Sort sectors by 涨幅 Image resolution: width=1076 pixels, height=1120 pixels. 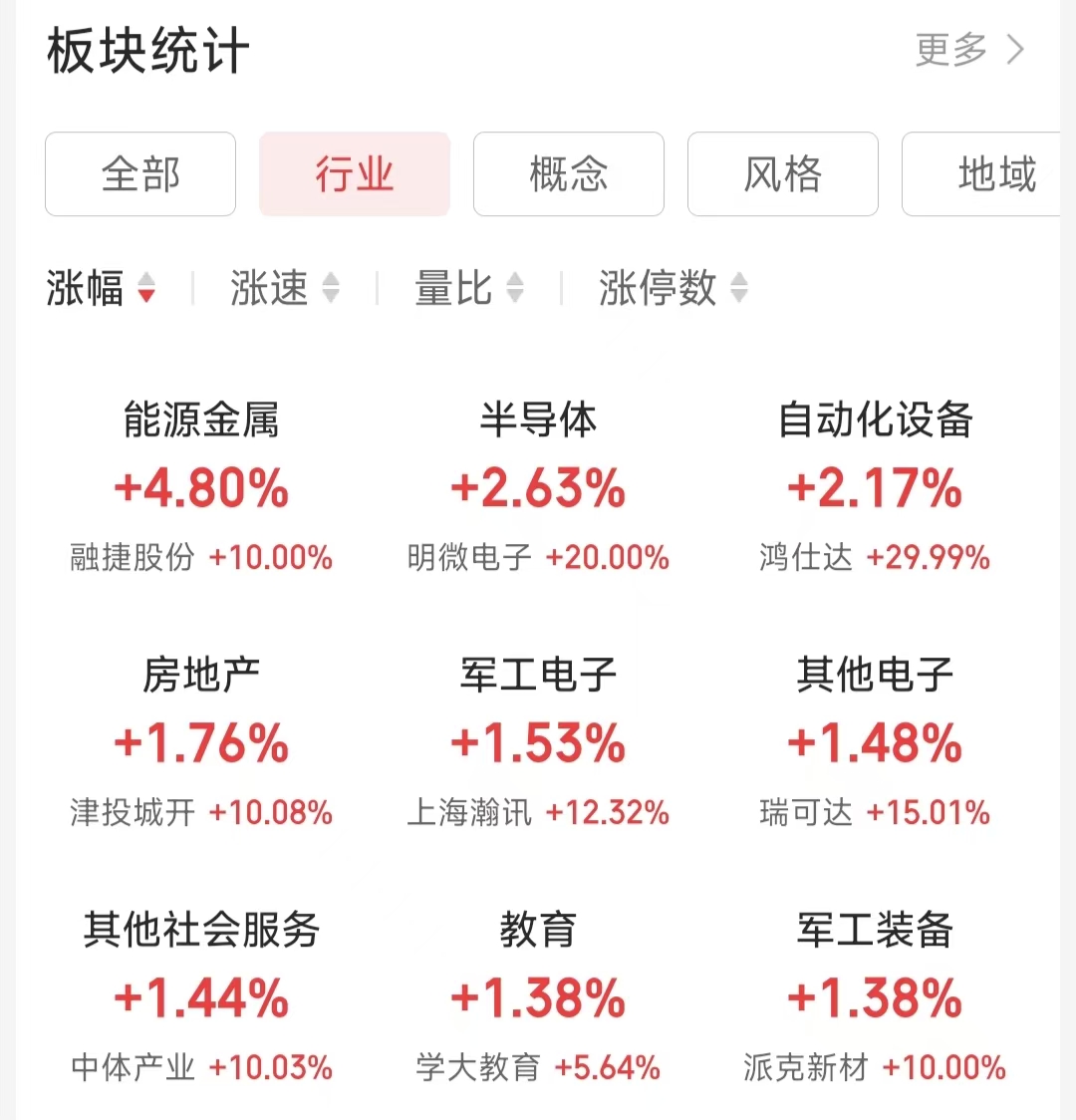click(101, 289)
